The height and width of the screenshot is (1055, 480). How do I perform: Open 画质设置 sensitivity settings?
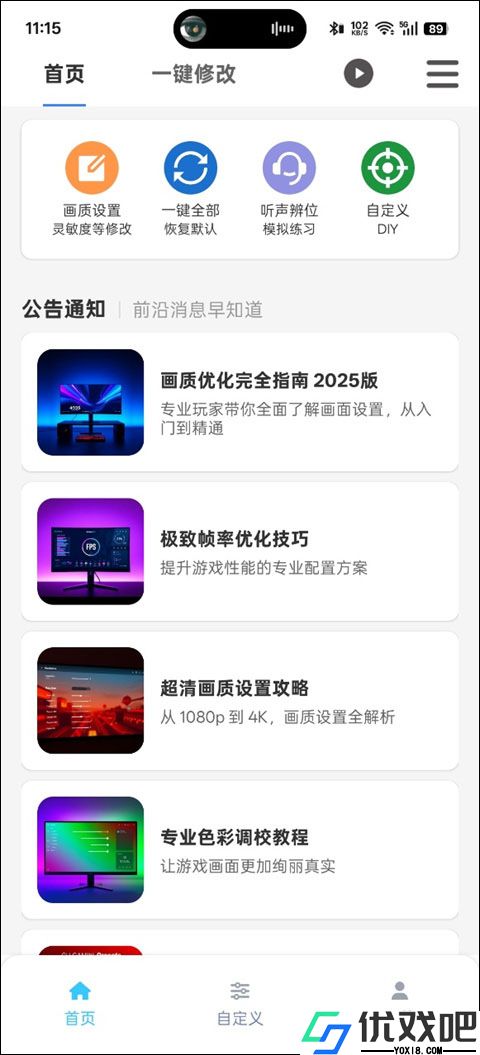pos(92,189)
